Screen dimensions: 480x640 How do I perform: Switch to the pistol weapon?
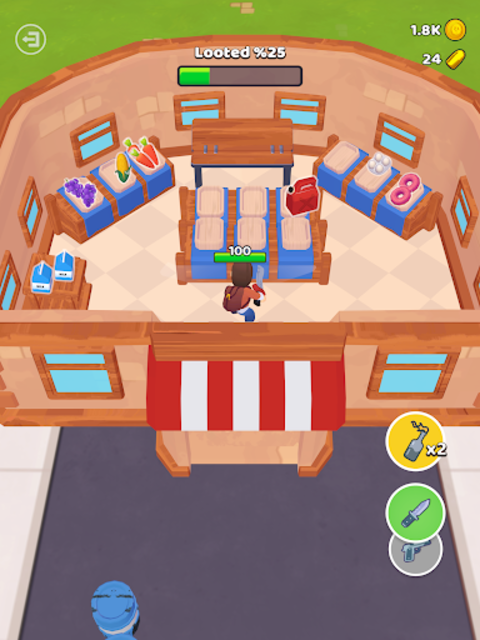click(416, 554)
